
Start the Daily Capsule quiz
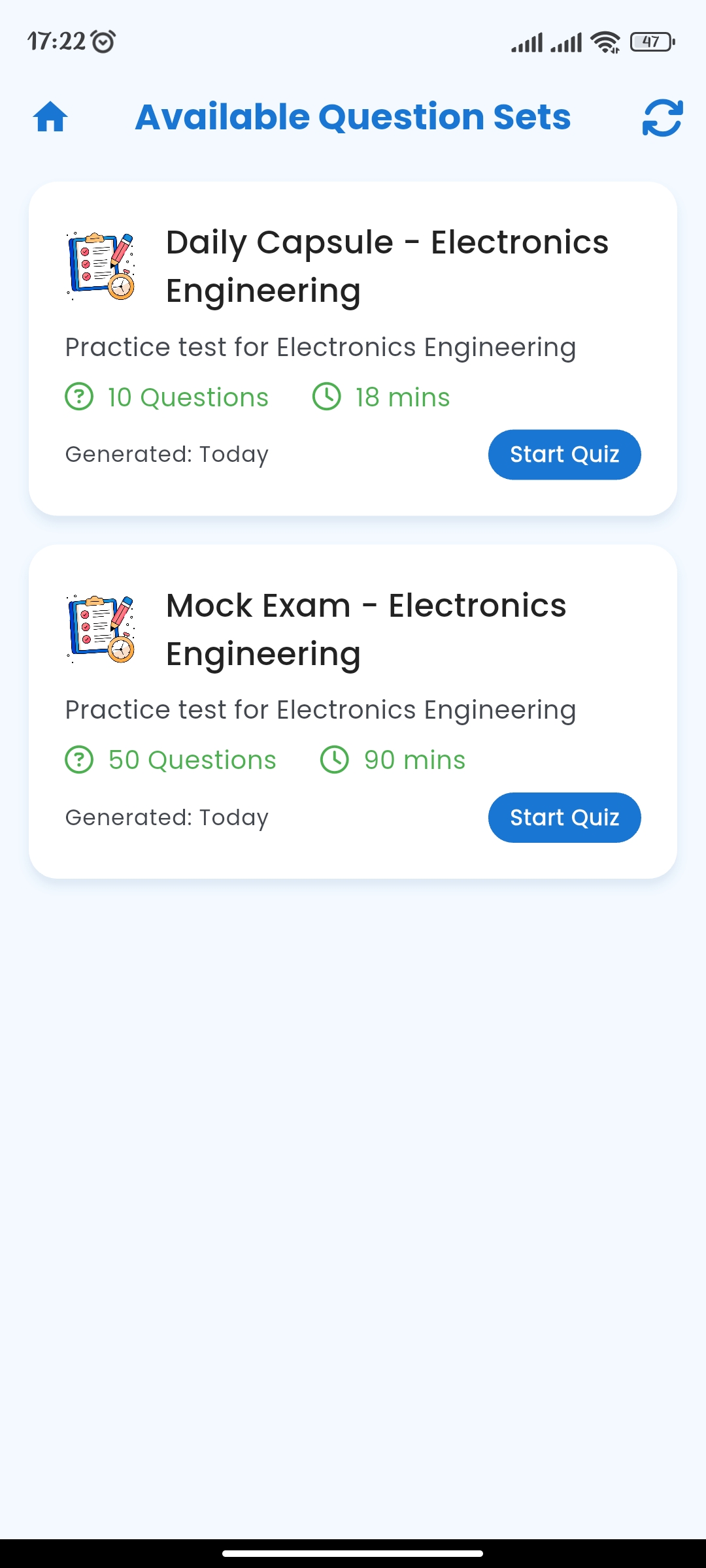pos(564,454)
